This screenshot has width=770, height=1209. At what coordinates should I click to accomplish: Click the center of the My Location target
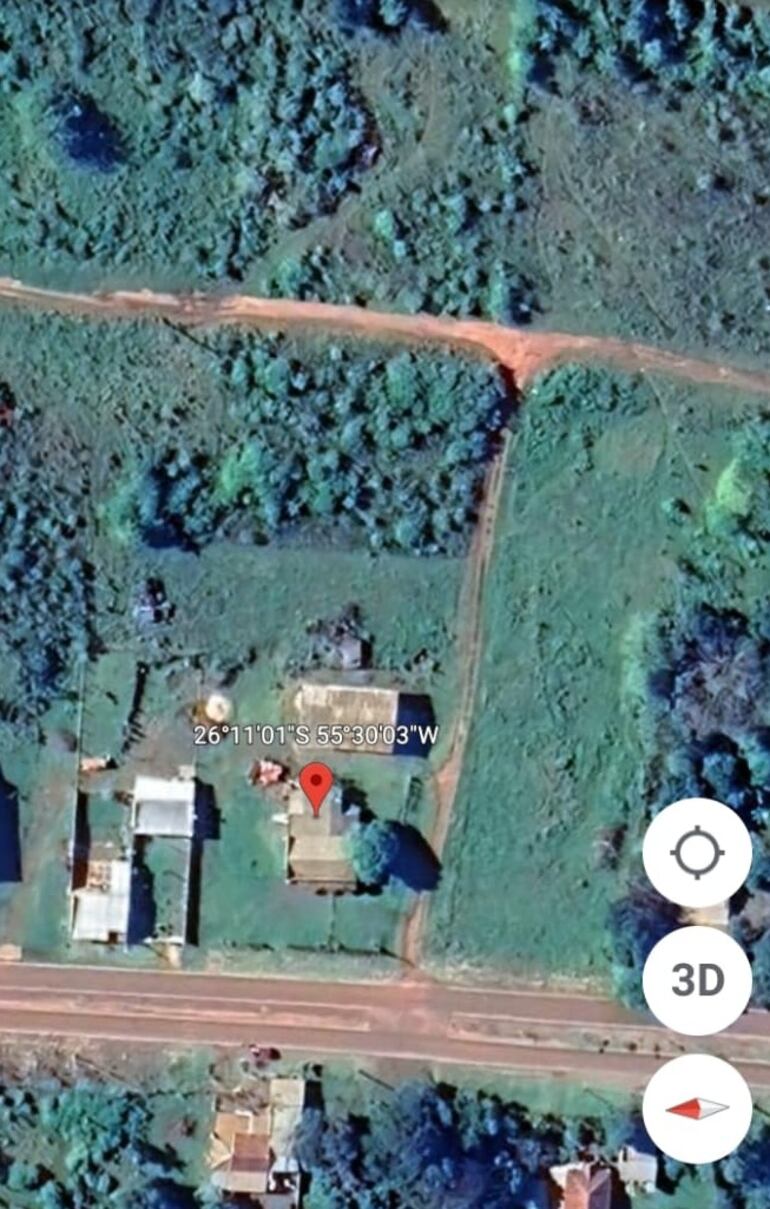(x=700, y=851)
